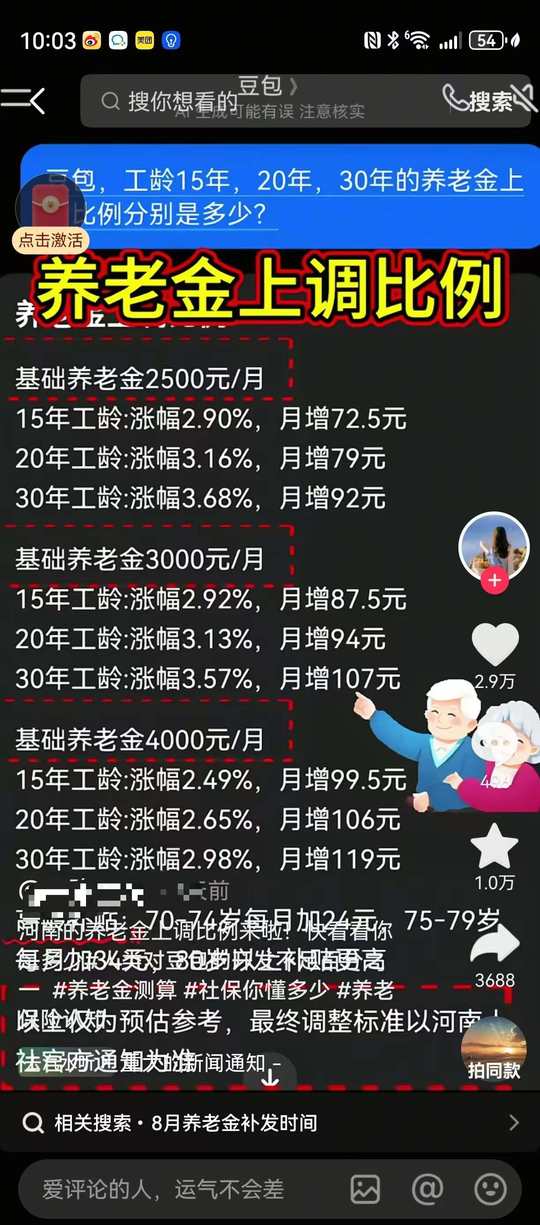The width and height of the screenshot is (540, 1225).
Task: Go back using the top-left arrow
Action: coord(24,99)
